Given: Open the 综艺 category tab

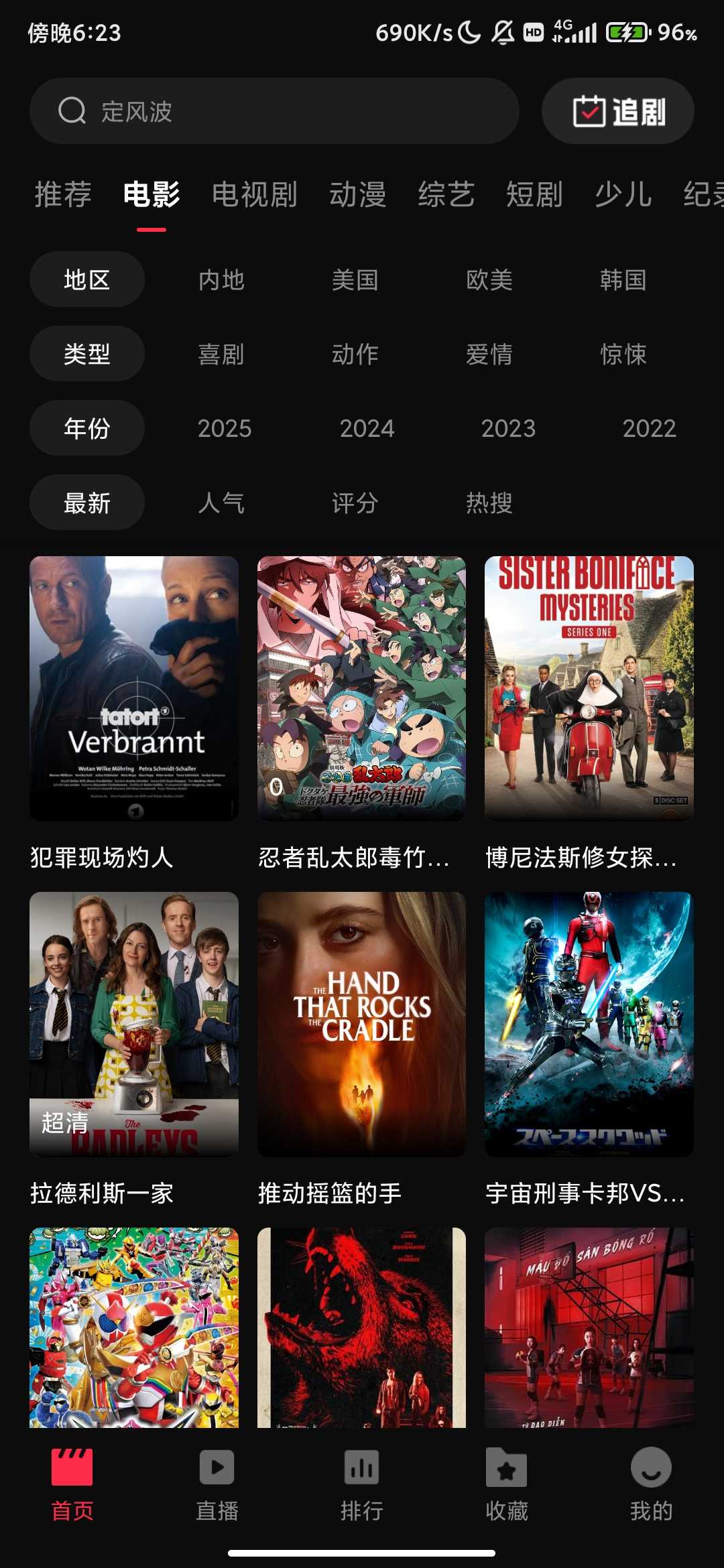Looking at the screenshot, I should click(x=446, y=195).
